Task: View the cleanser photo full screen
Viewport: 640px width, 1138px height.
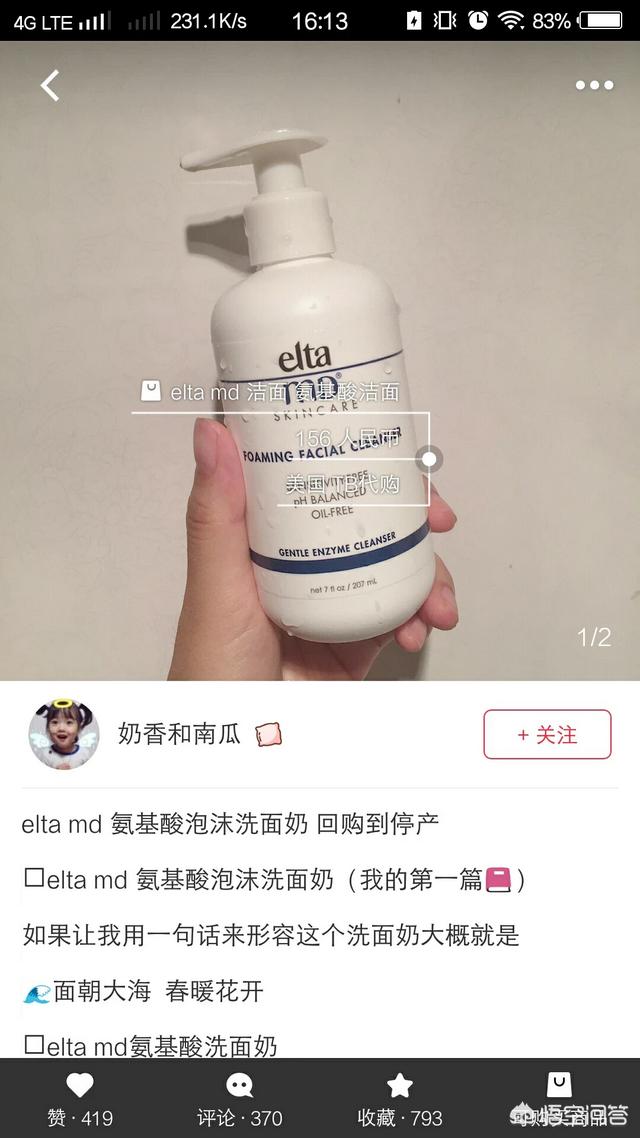Action: pyautogui.click(x=320, y=361)
